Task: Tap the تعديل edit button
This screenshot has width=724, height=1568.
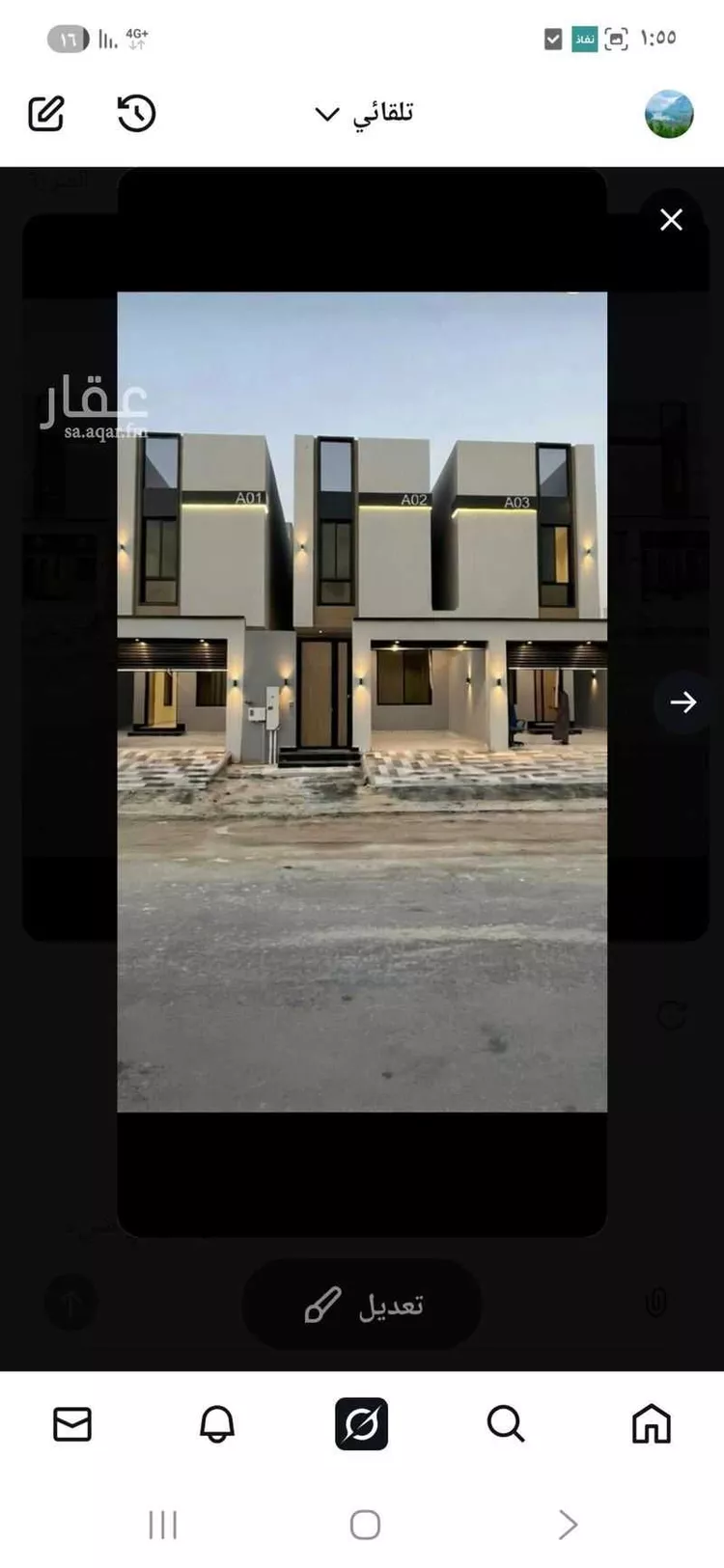Action: click(362, 1305)
